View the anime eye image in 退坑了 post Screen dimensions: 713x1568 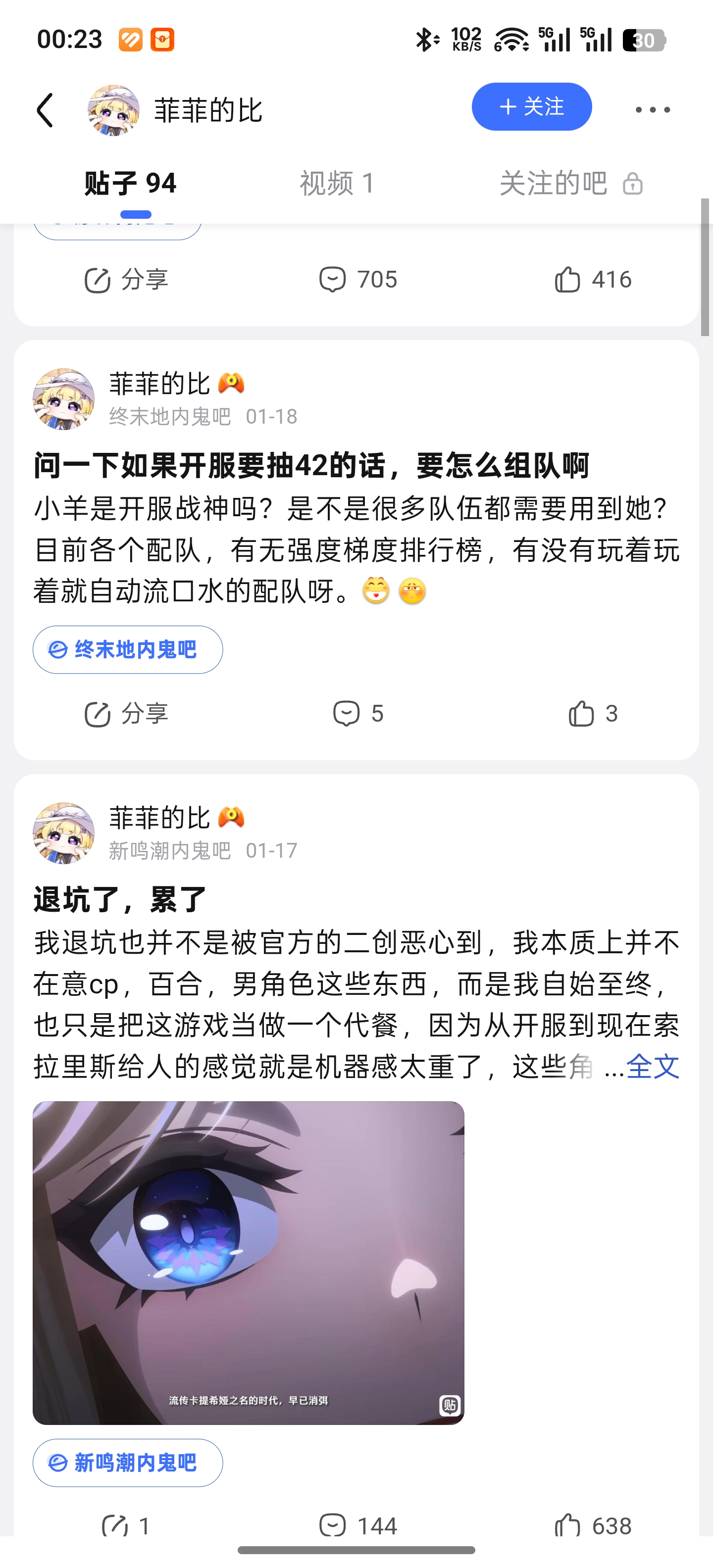249,1263
